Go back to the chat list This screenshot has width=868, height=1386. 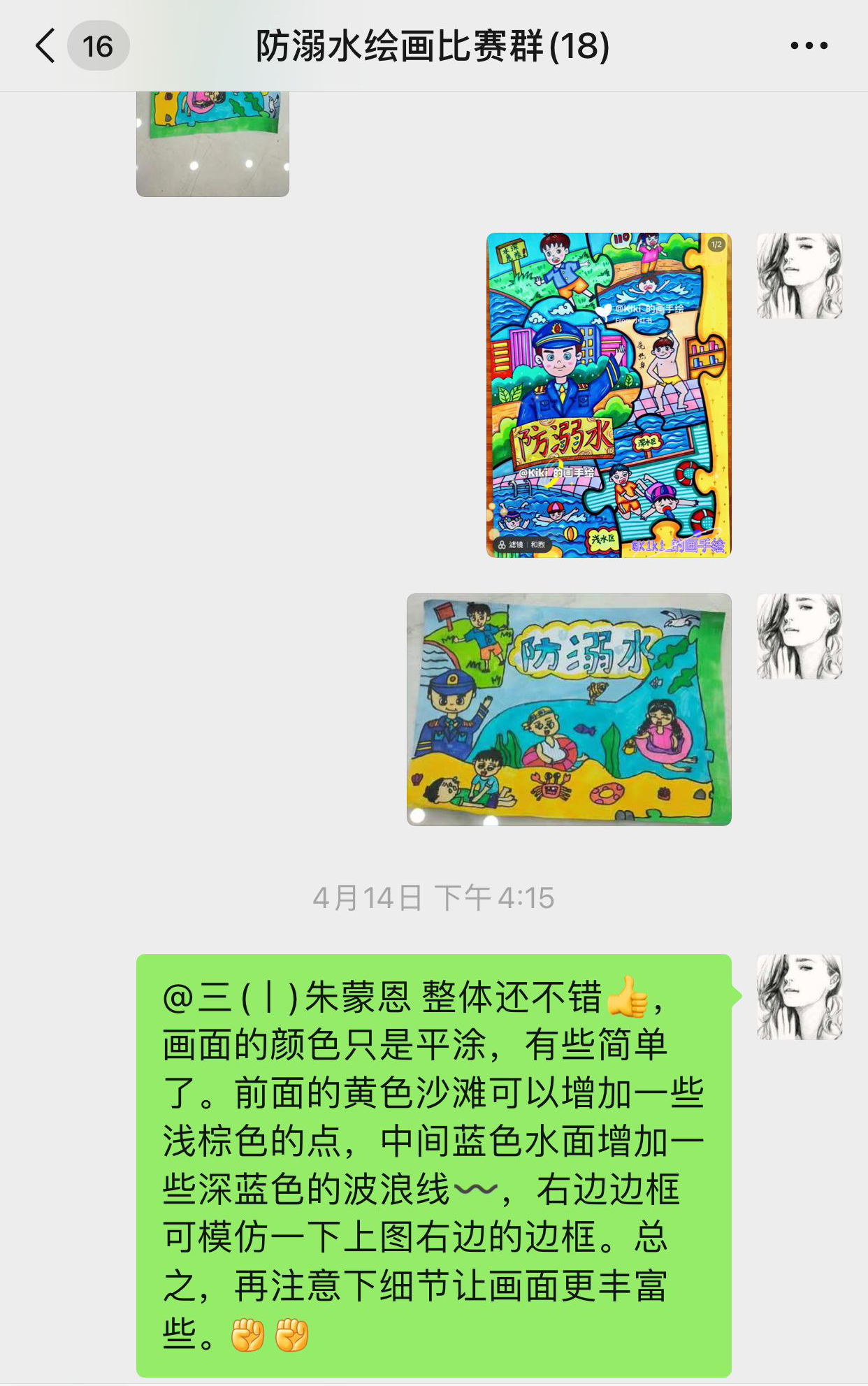coord(46,46)
